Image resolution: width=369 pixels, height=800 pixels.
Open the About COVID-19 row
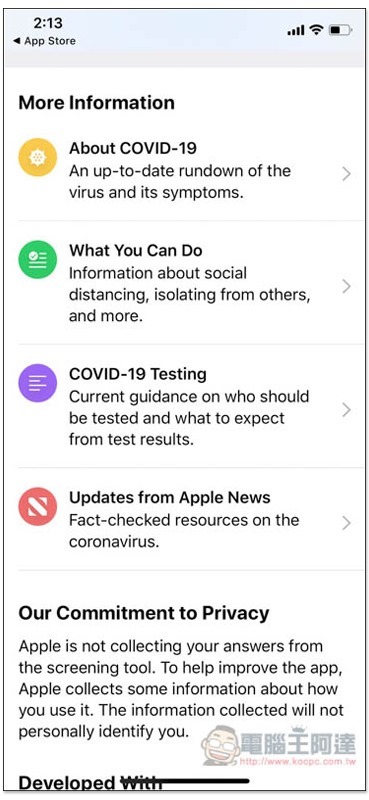tap(185, 171)
